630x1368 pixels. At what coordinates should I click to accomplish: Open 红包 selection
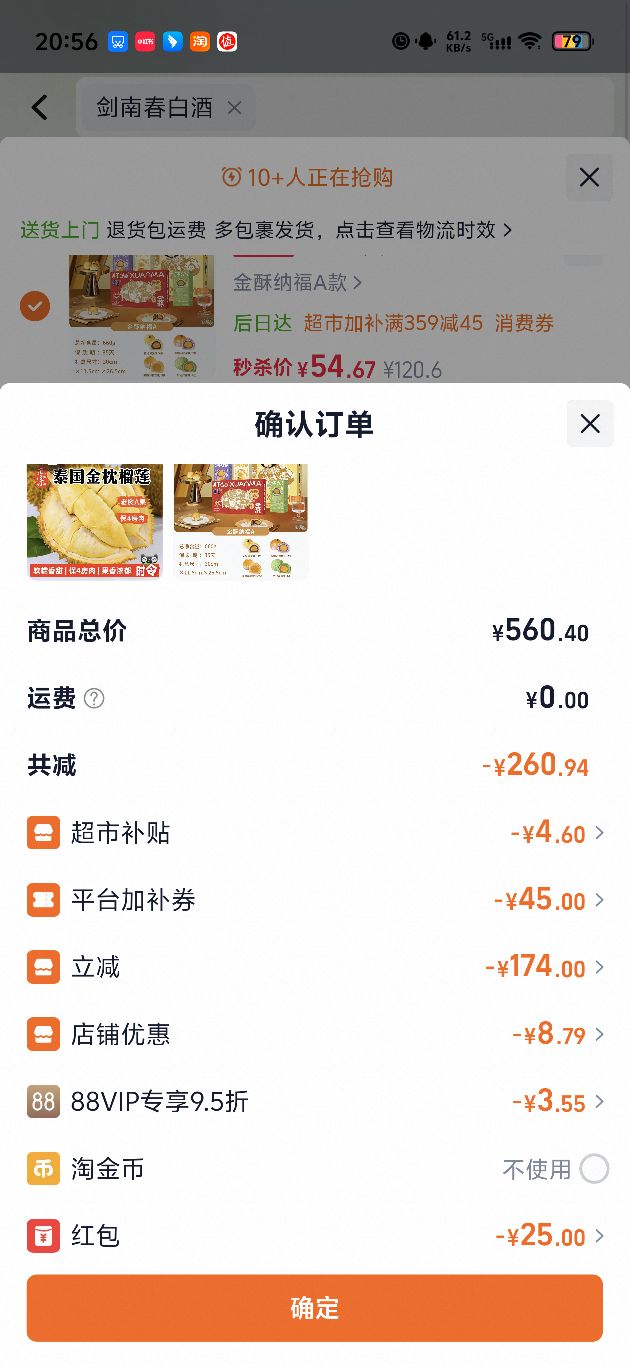pos(315,1235)
